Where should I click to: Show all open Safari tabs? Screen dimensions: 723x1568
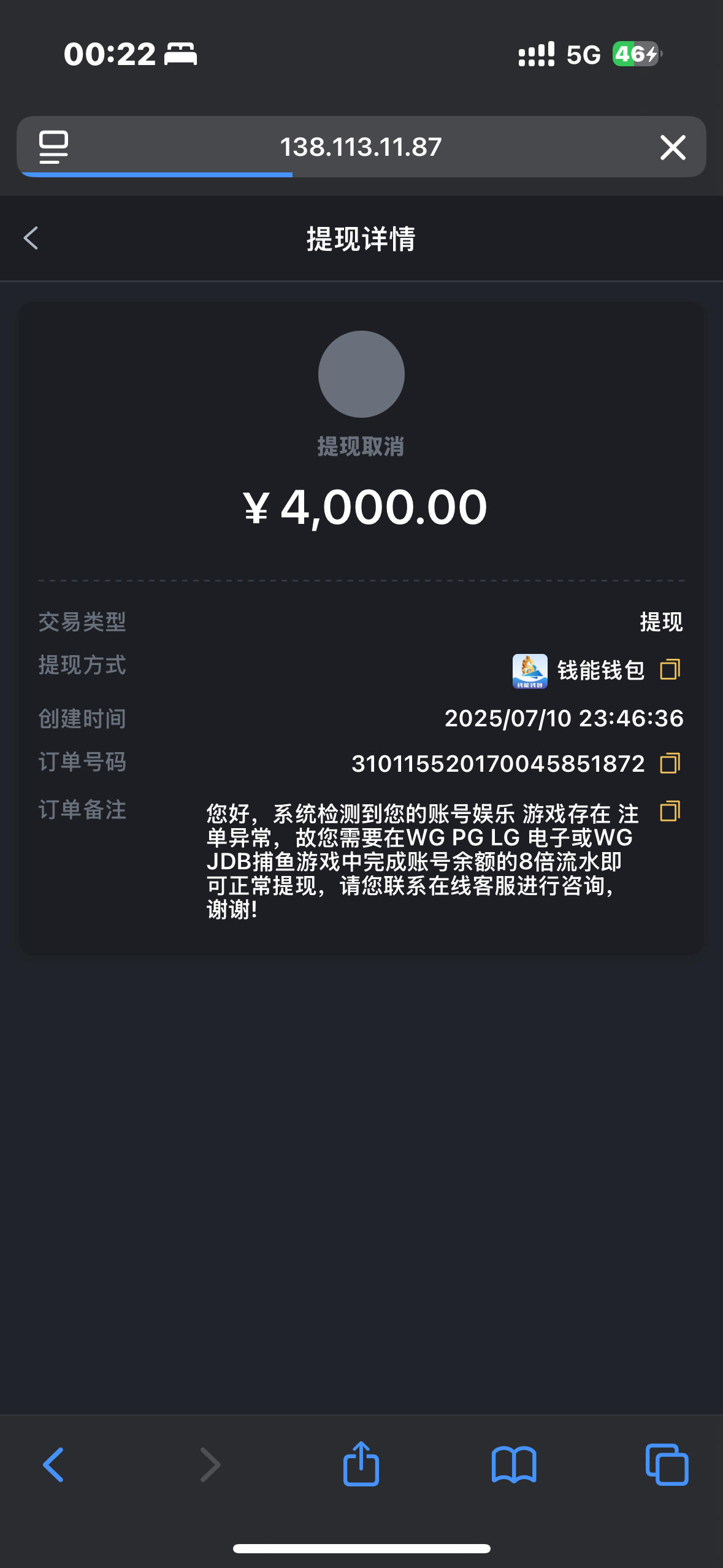coord(667,1465)
